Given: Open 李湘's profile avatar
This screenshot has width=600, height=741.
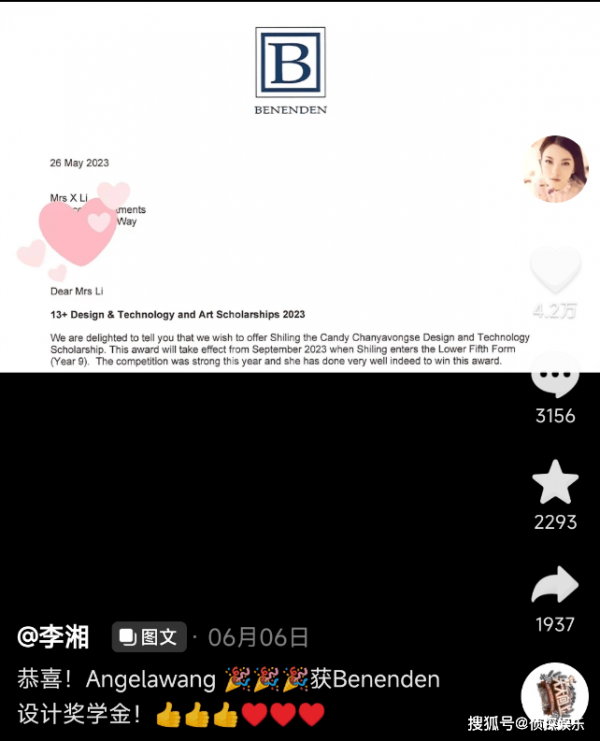Looking at the screenshot, I should click(554, 168).
